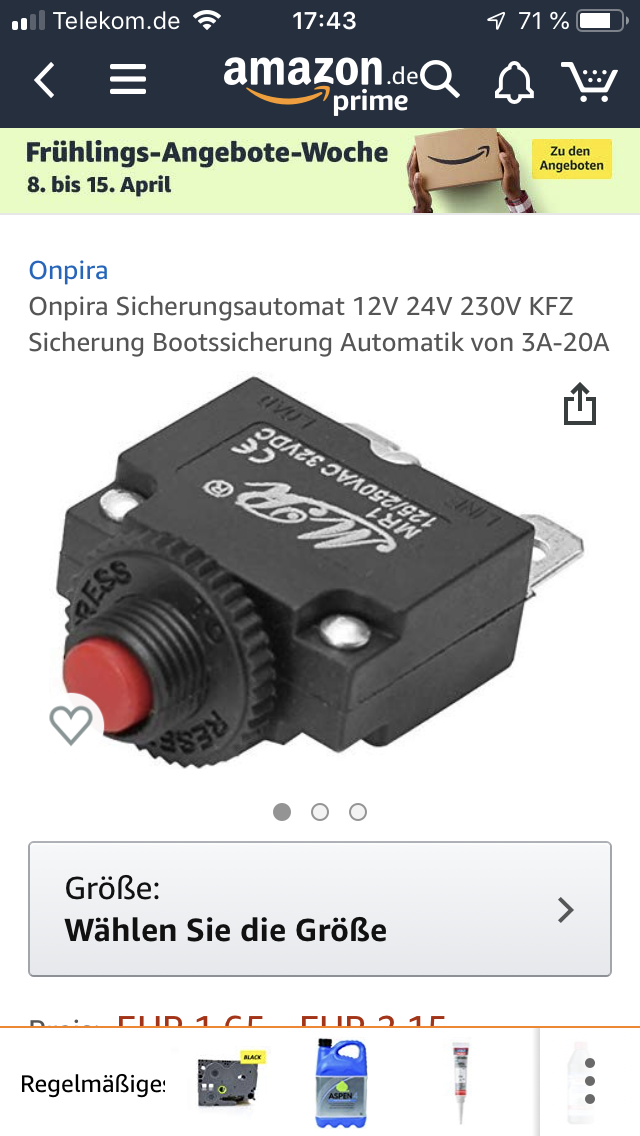The image size is (640, 1136).
Task: Open the notifications bell
Action: pyautogui.click(x=514, y=81)
